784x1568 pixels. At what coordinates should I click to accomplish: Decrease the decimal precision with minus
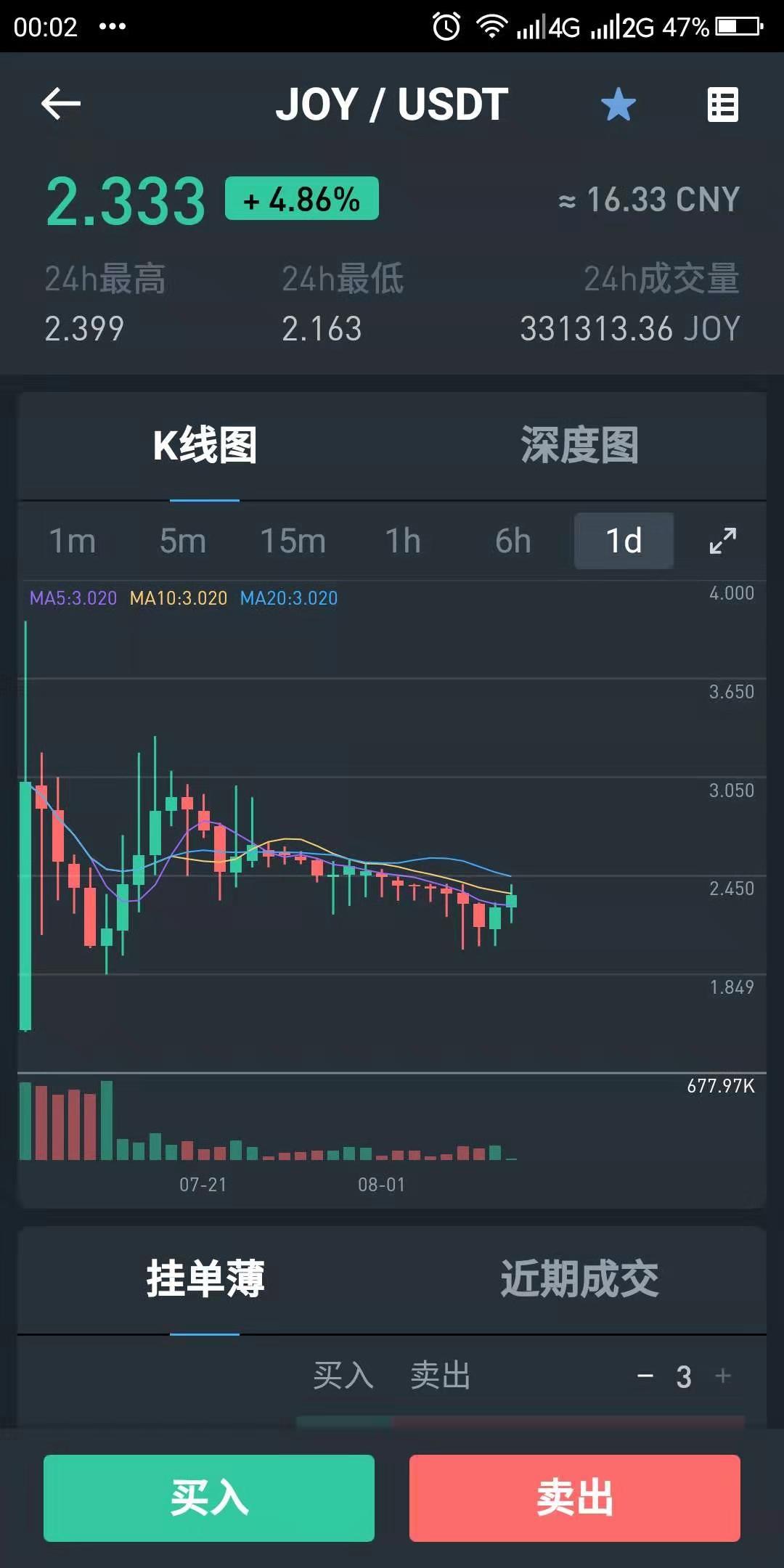pos(645,1376)
